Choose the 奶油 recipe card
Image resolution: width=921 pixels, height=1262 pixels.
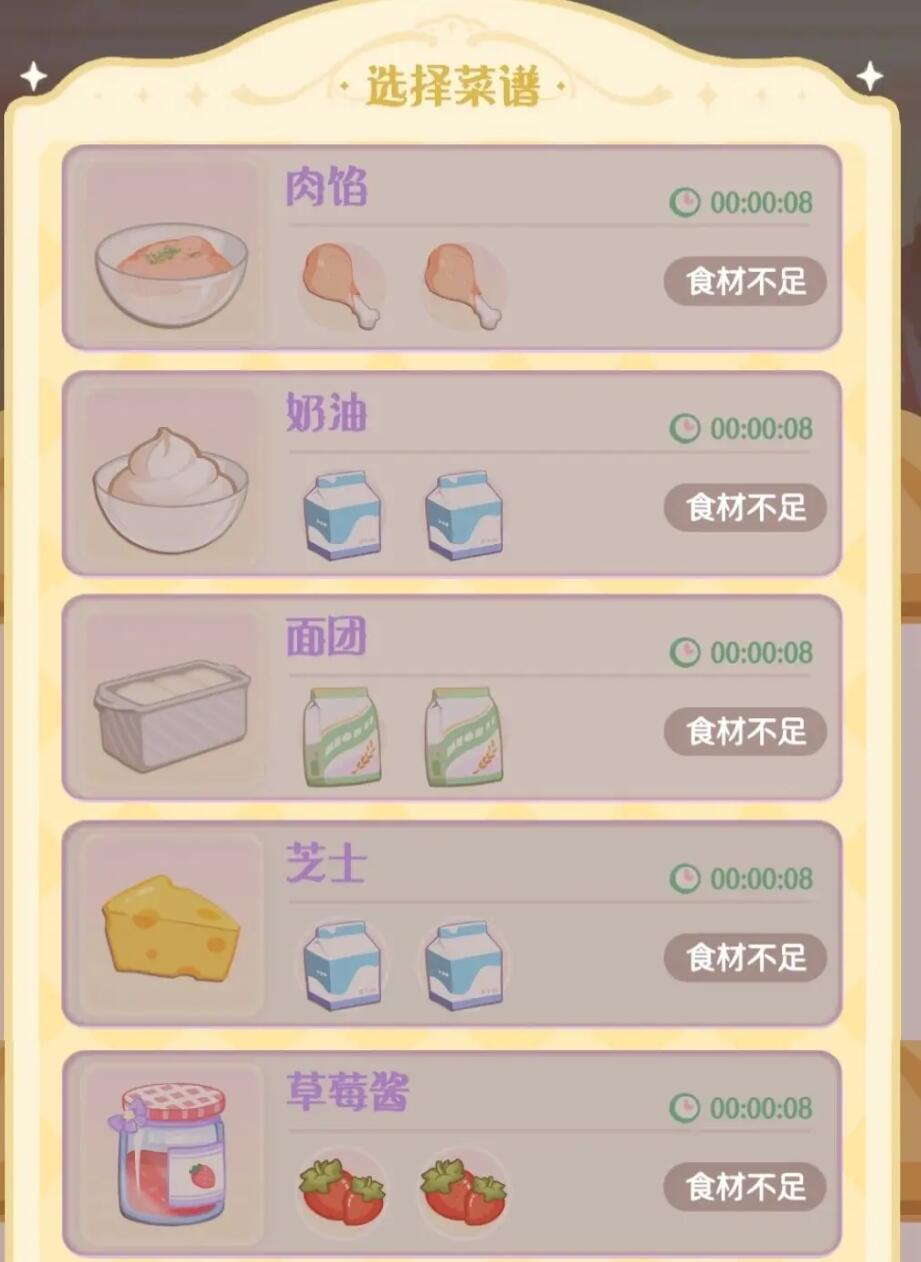point(452,473)
